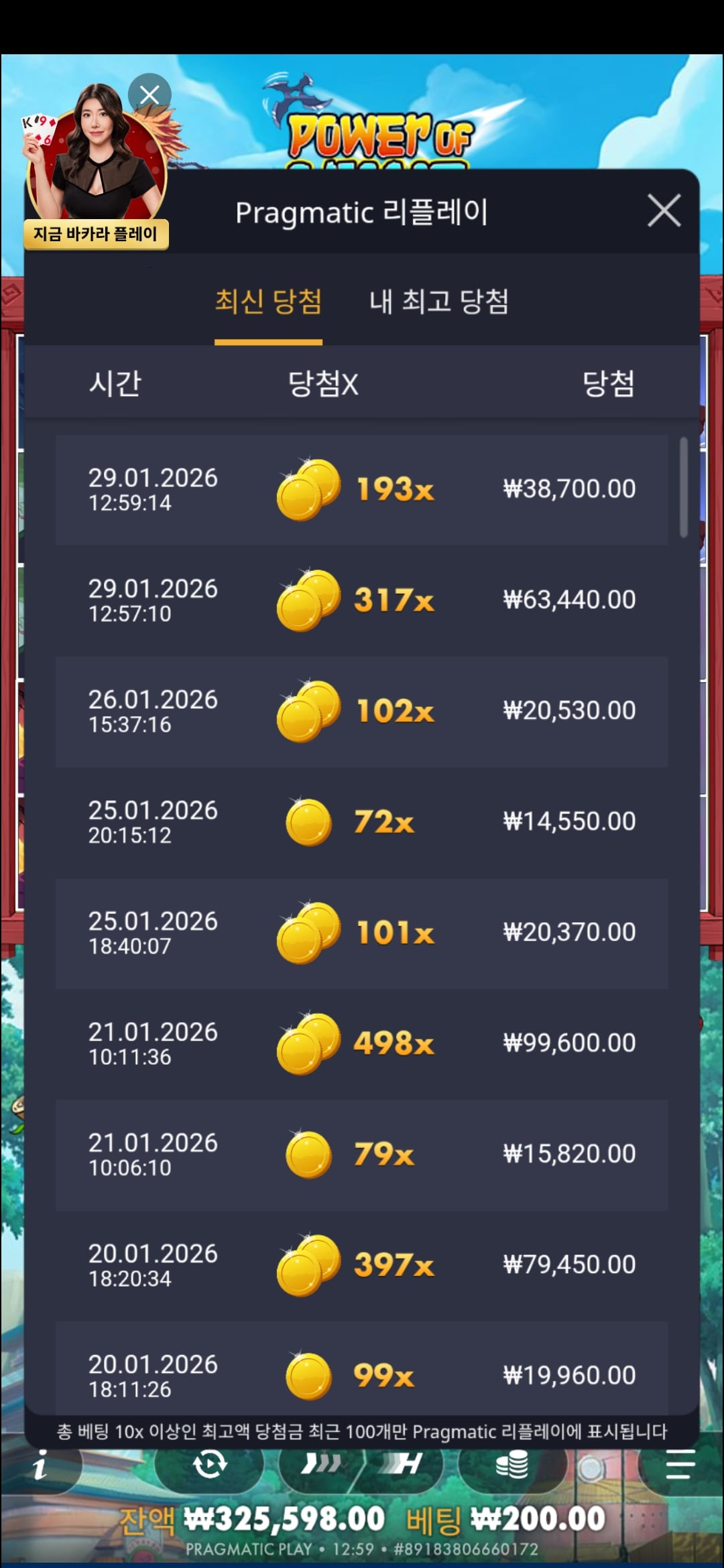Dismiss the baccarat promo banner

click(x=149, y=95)
